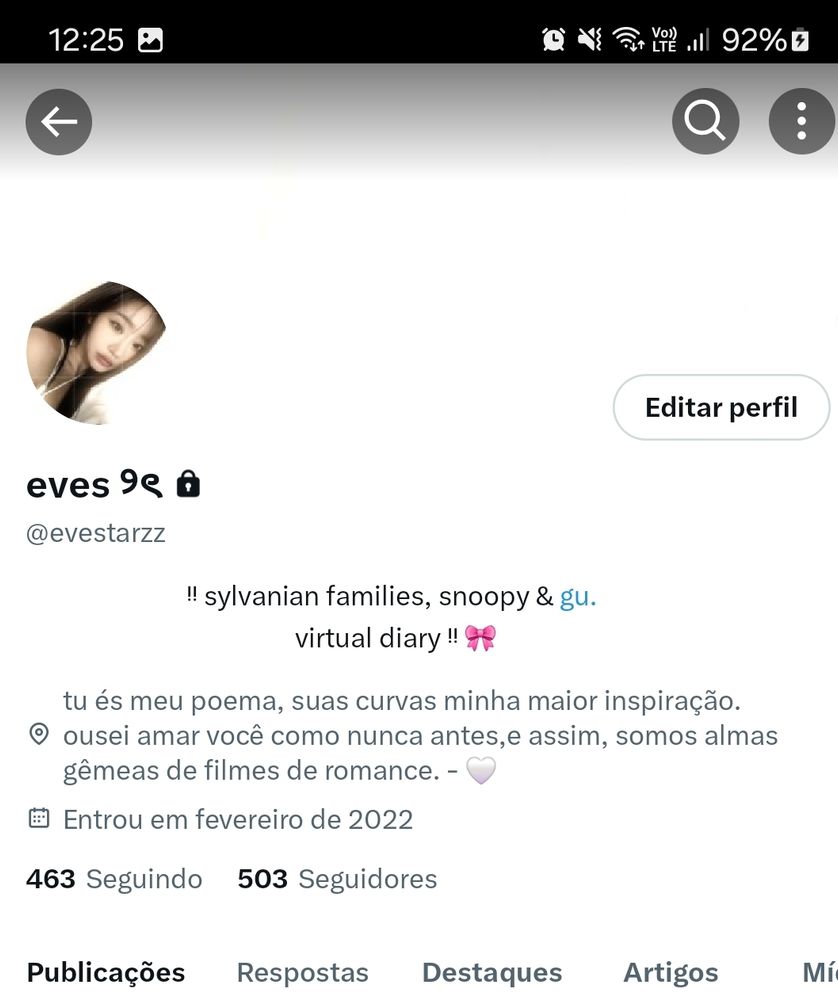The image size is (838, 1000).
Task: Open the profile picture
Action: click(x=96, y=353)
